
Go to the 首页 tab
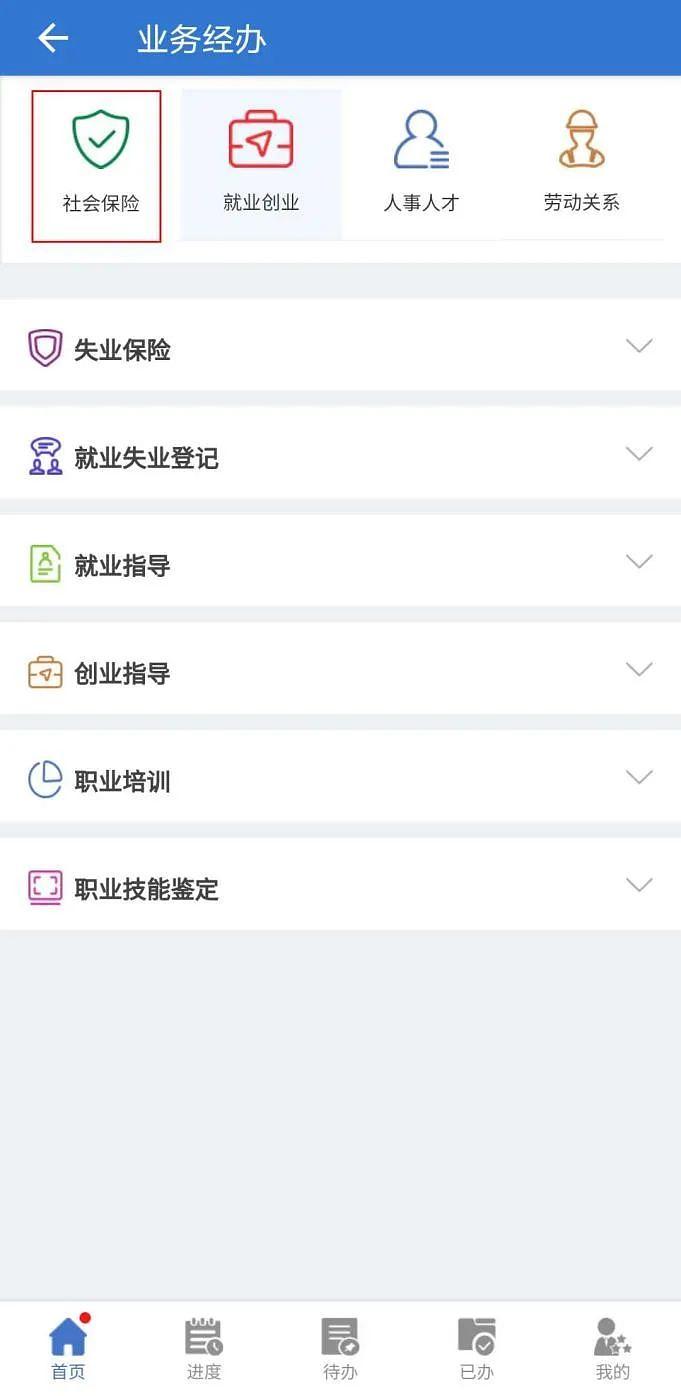pos(68,1348)
